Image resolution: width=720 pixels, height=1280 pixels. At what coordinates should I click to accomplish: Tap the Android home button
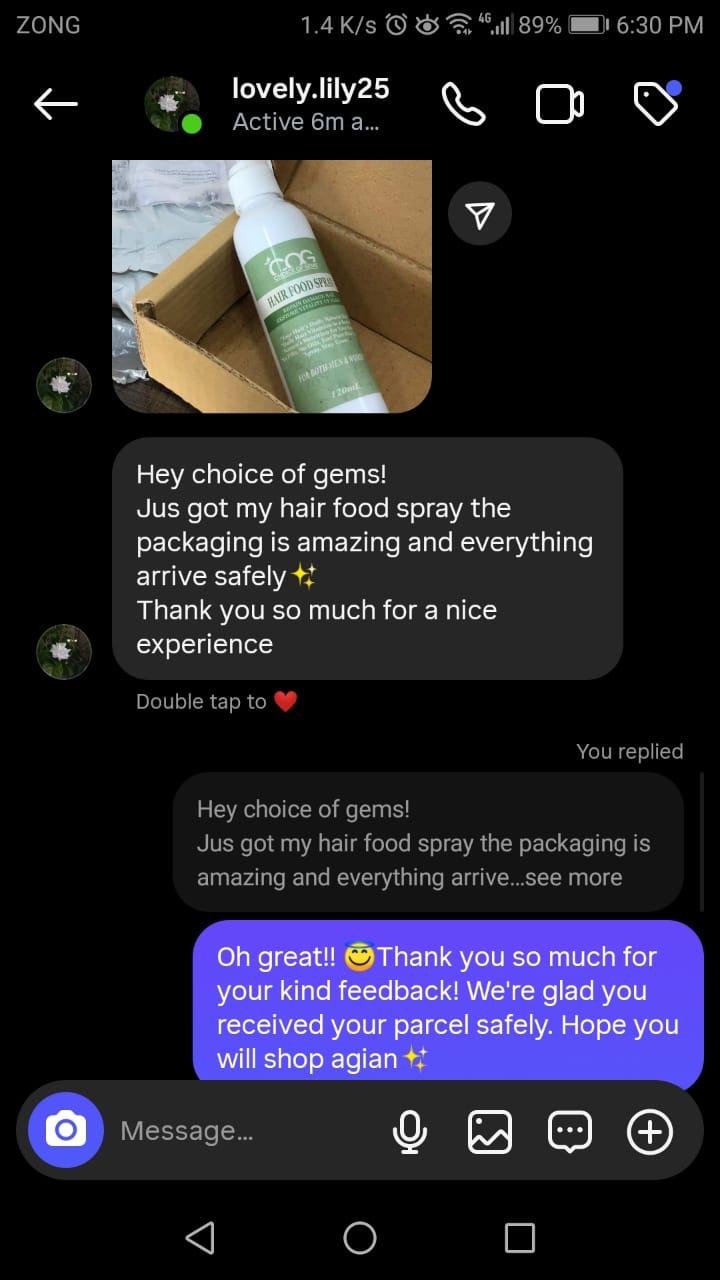pyautogui.click(x=360, y=1238)
